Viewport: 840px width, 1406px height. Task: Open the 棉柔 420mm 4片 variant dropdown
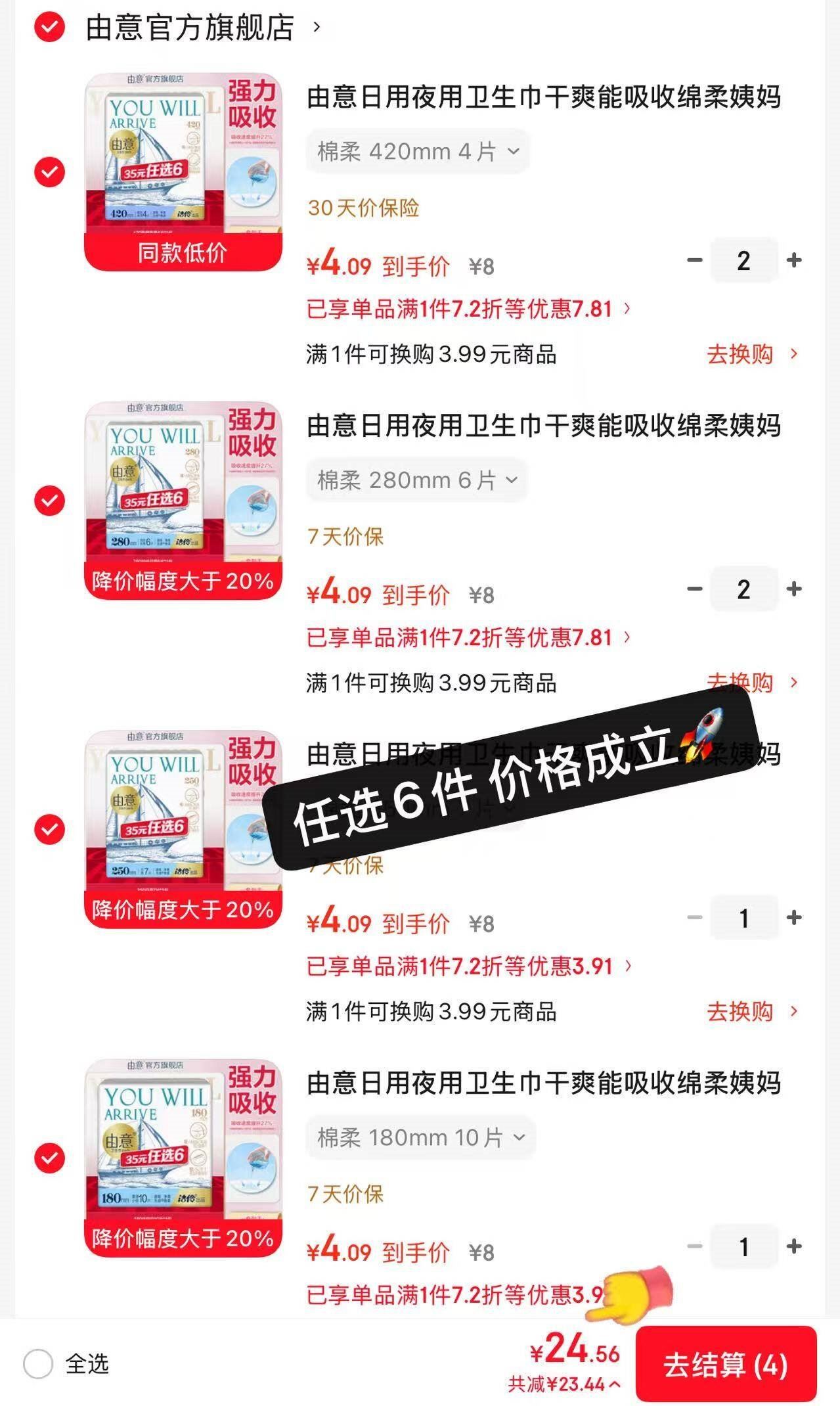418,152
